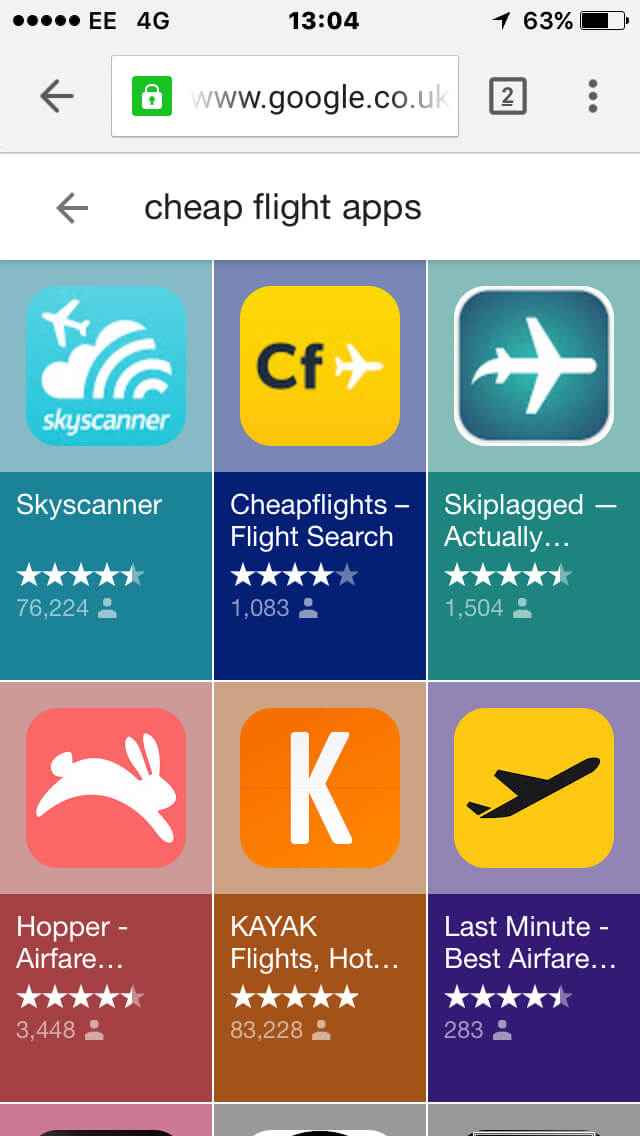Select the Skiplagged app card
Image resolution: width=640 pixels, height=1136 pixels.
coord(533,470)
